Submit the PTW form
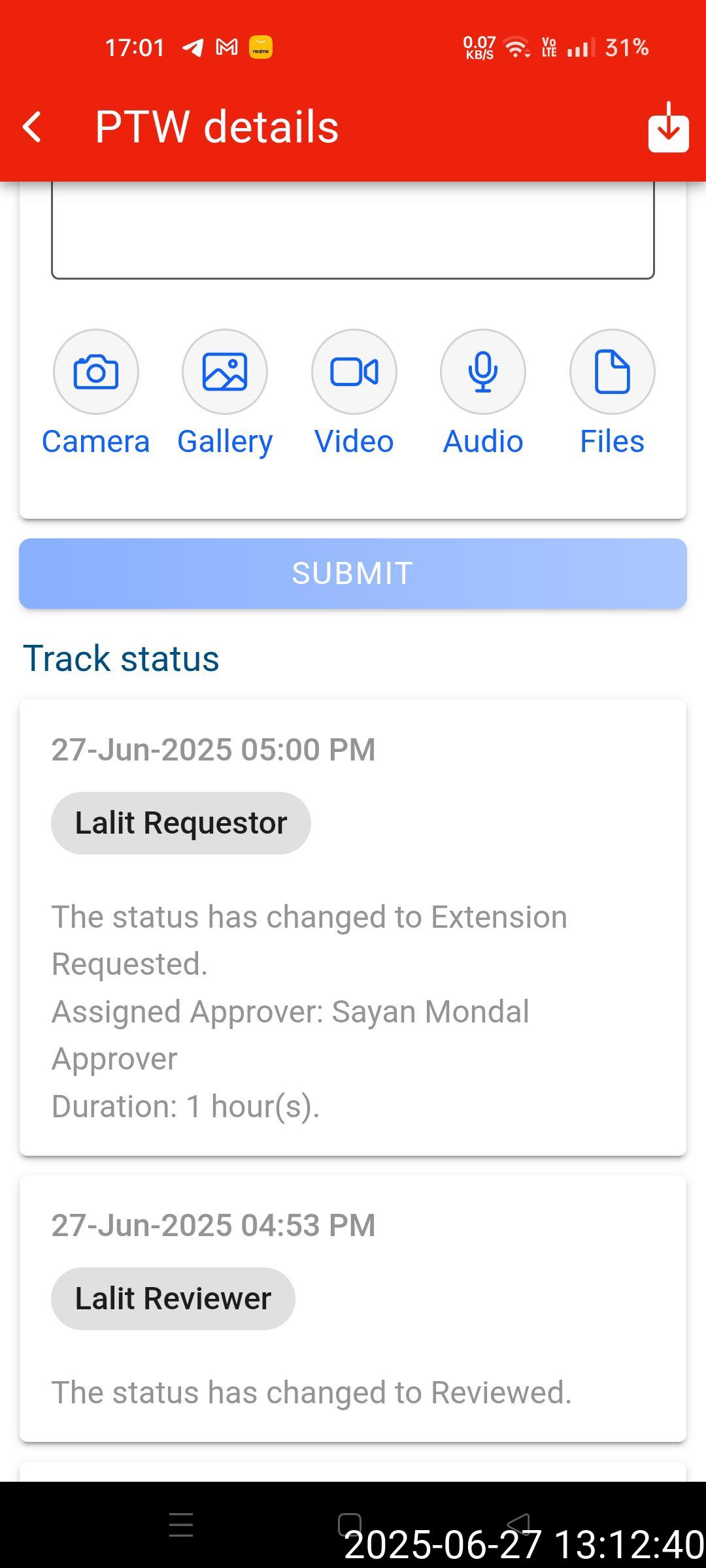 coord(353,574)
